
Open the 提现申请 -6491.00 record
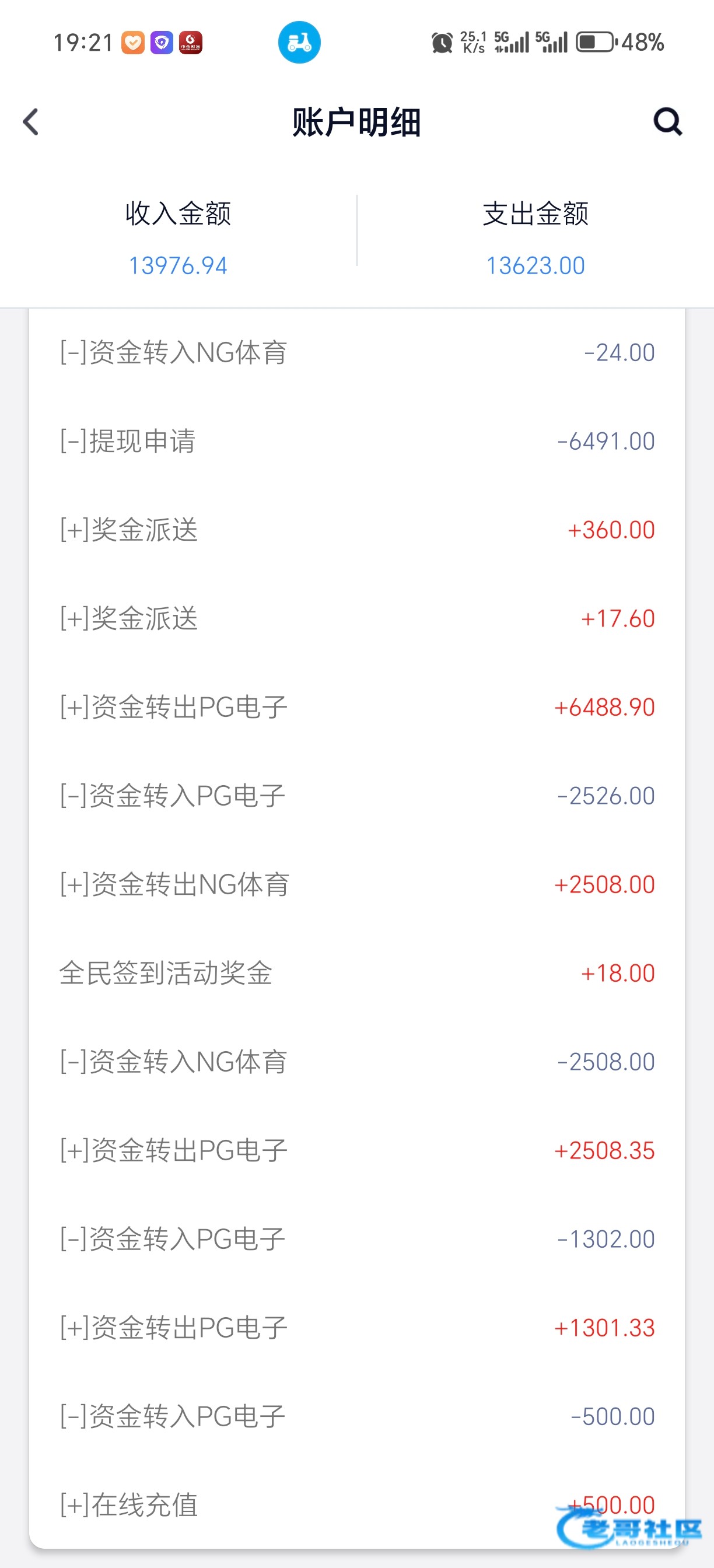(356, 442)
